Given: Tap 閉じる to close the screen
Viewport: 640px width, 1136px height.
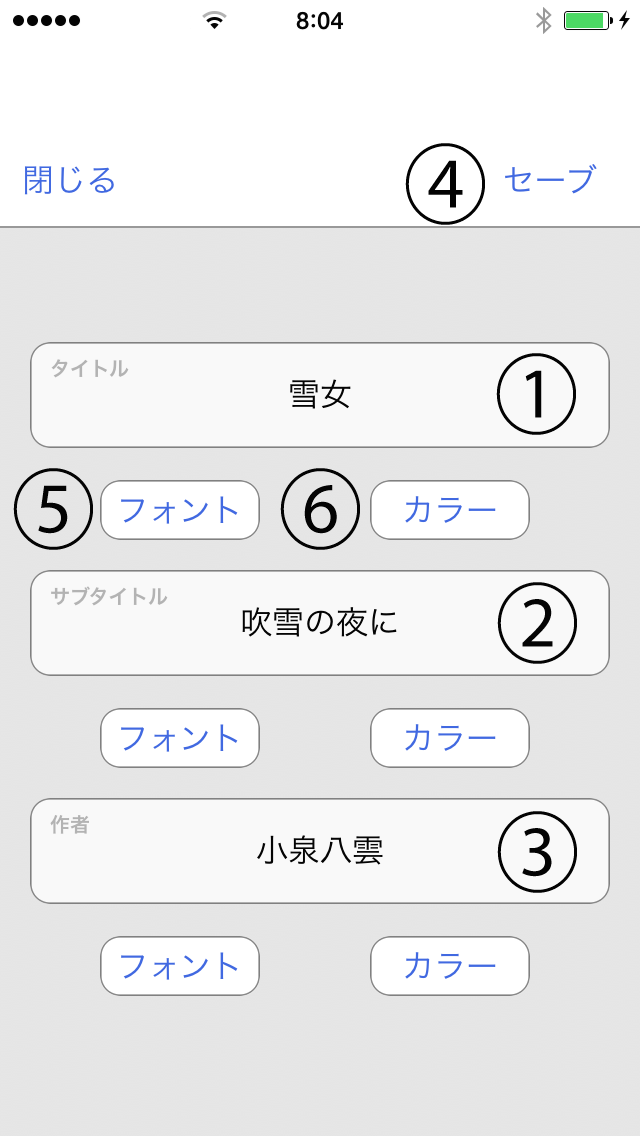Looking at the screenshot, I should (70, 180).
